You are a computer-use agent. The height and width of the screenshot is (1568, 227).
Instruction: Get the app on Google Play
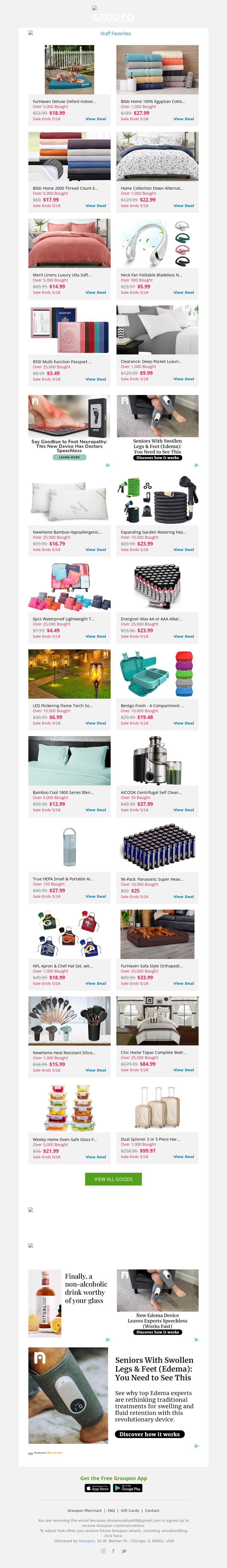pos(128,1488)
